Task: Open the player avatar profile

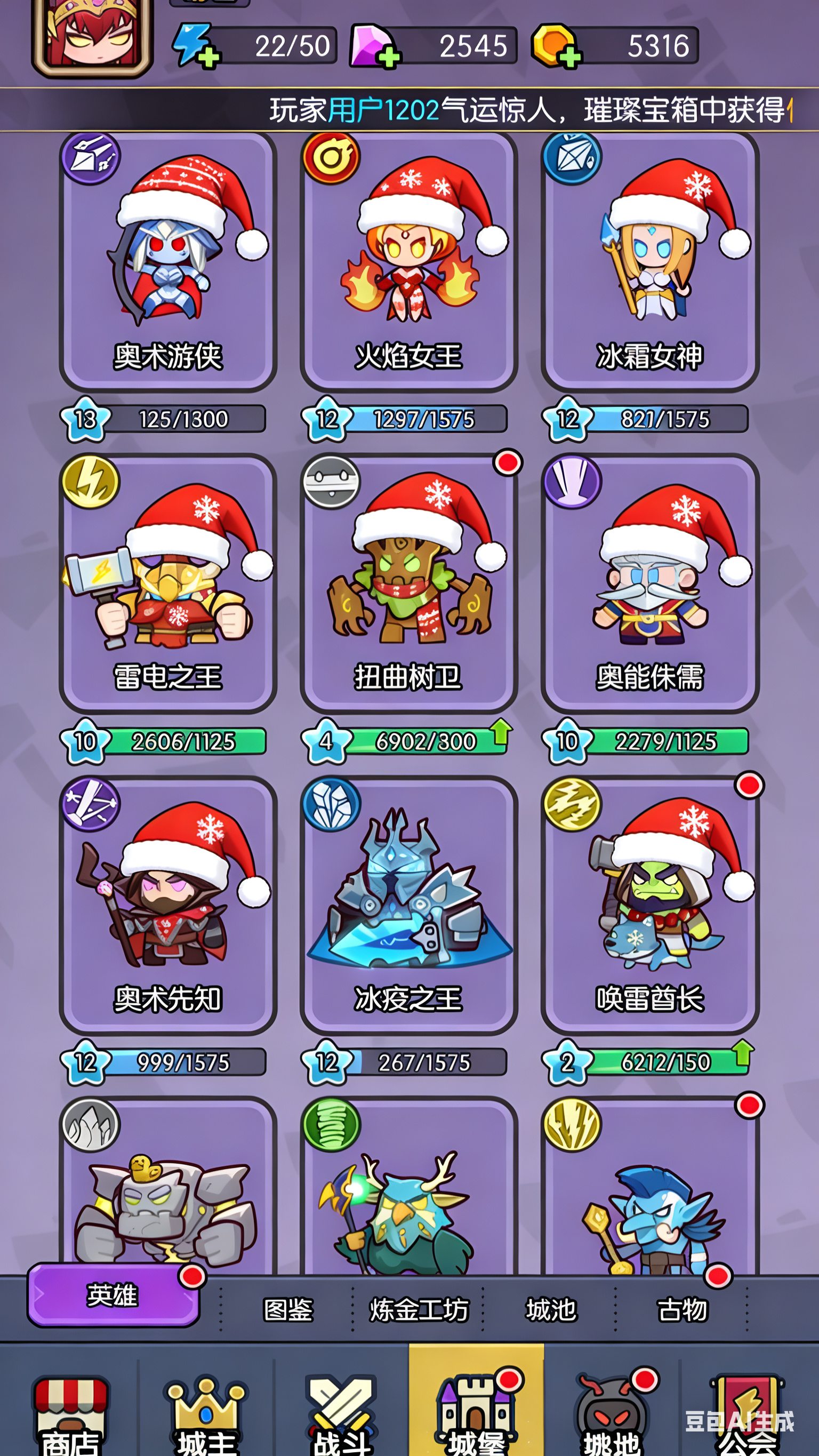Action: click(x=92, y=34)
